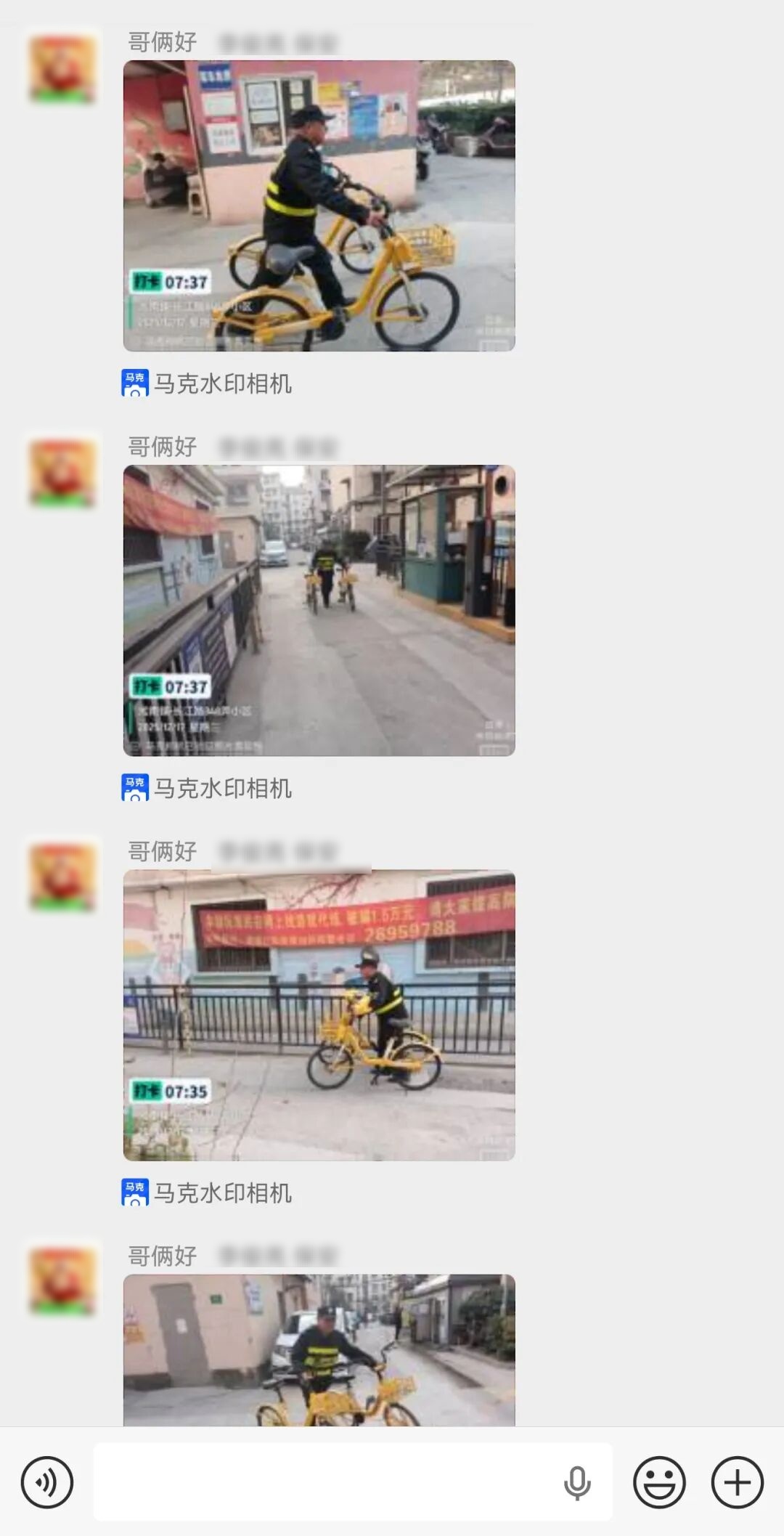This screenshot has height=1536, width=784.
Task: Open the 07:37 photo of the alley
Action: (x=319, y=610)
